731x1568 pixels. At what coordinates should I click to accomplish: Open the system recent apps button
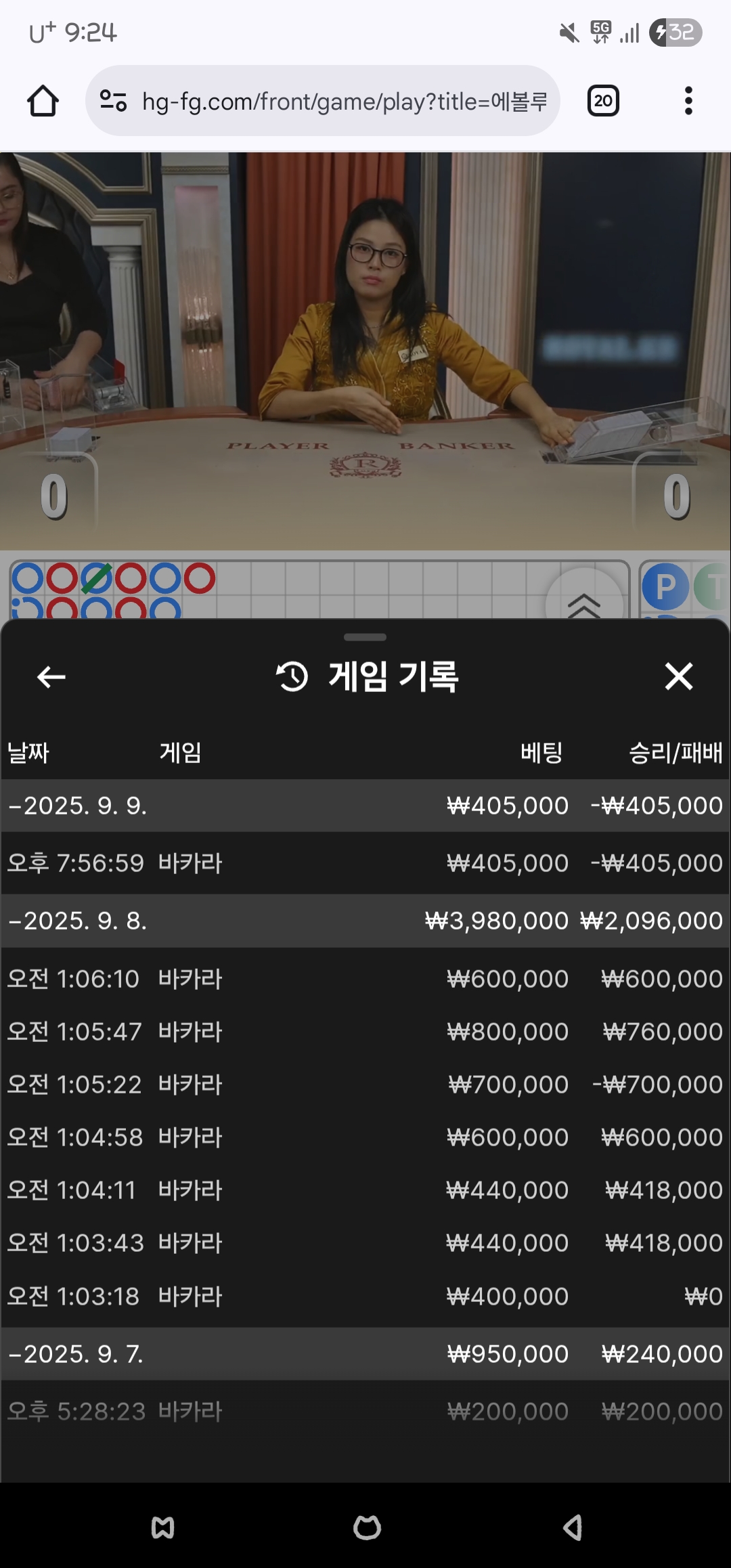(162, 1527)
